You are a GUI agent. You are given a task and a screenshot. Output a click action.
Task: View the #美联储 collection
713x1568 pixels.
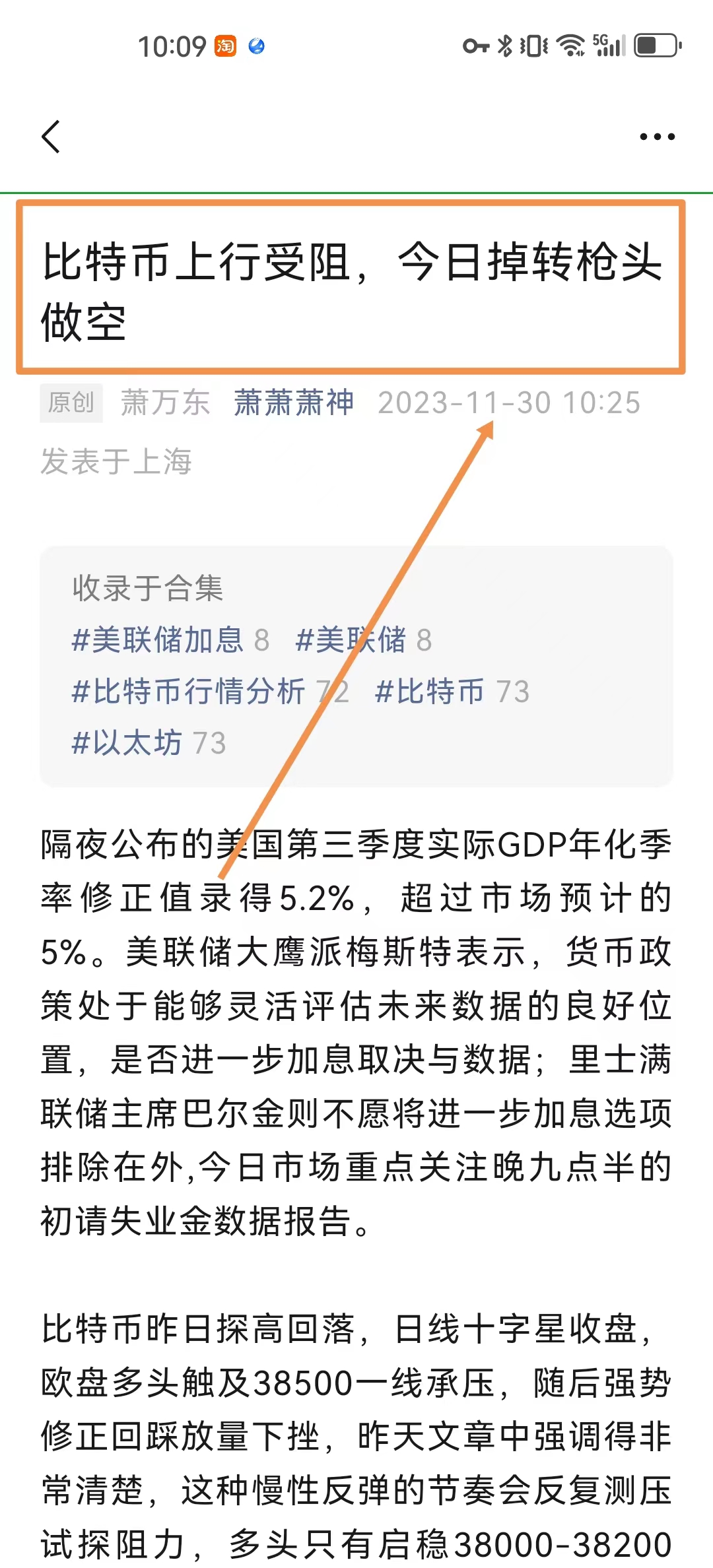(x=351, y=640)
